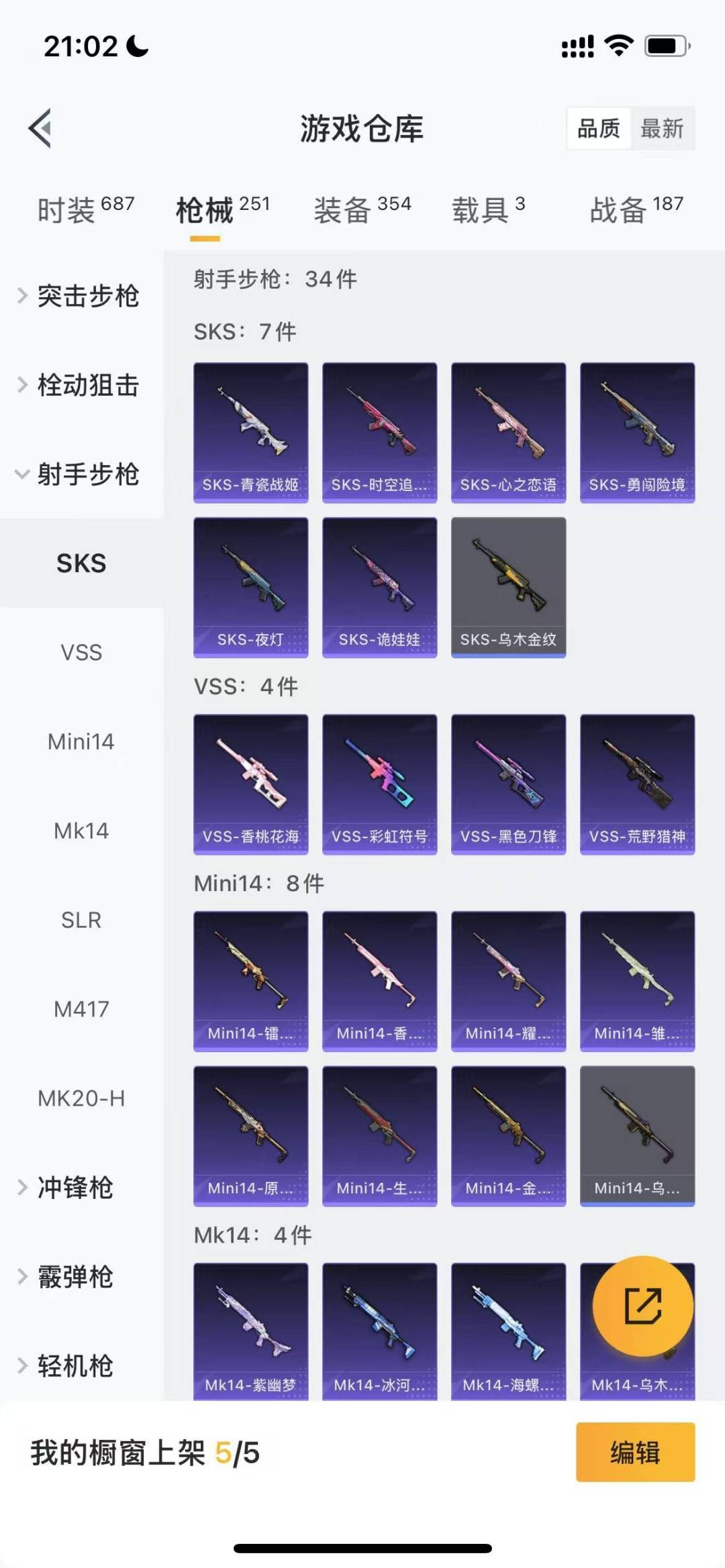The width and height of the screenshot is (725, 1568).
Task: Open the 战备 tab
Action: (636, 210)
